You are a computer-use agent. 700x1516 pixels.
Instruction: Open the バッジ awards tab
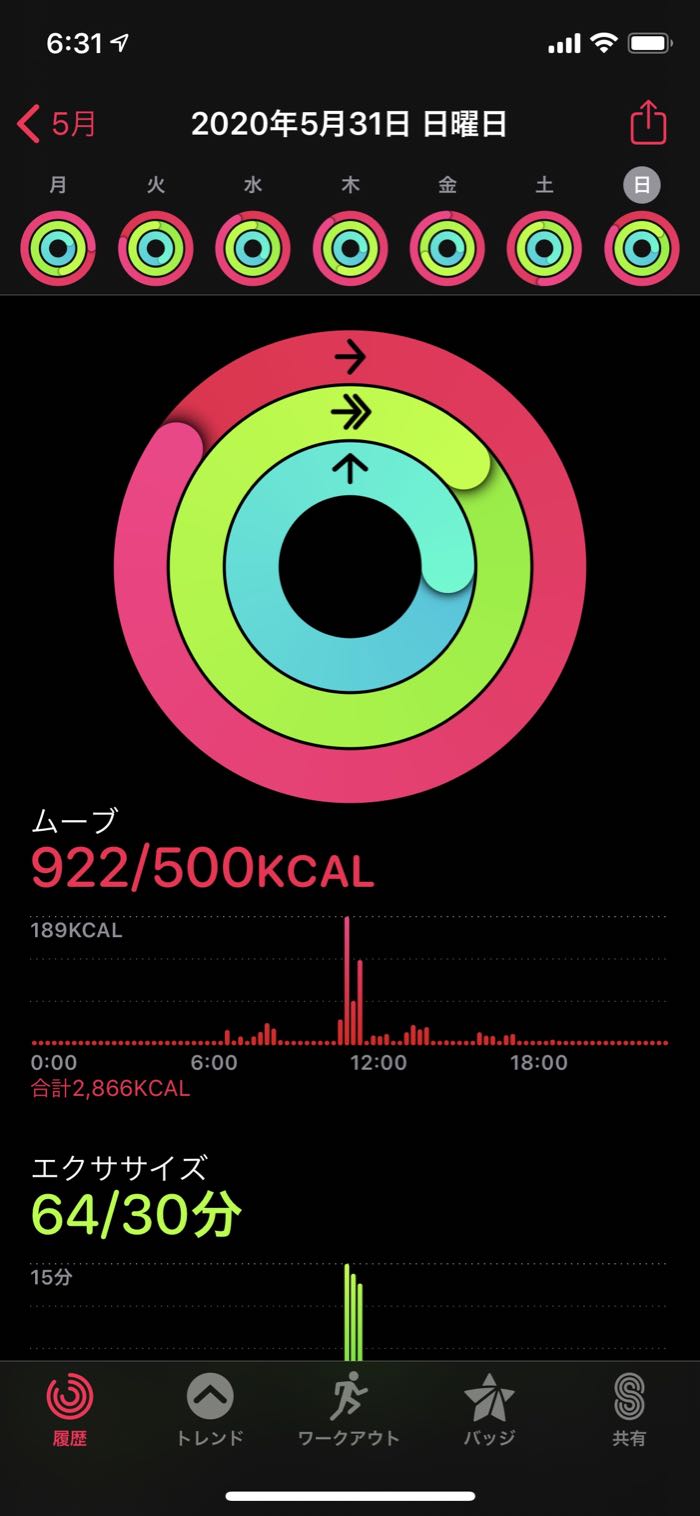[489, 1408]
